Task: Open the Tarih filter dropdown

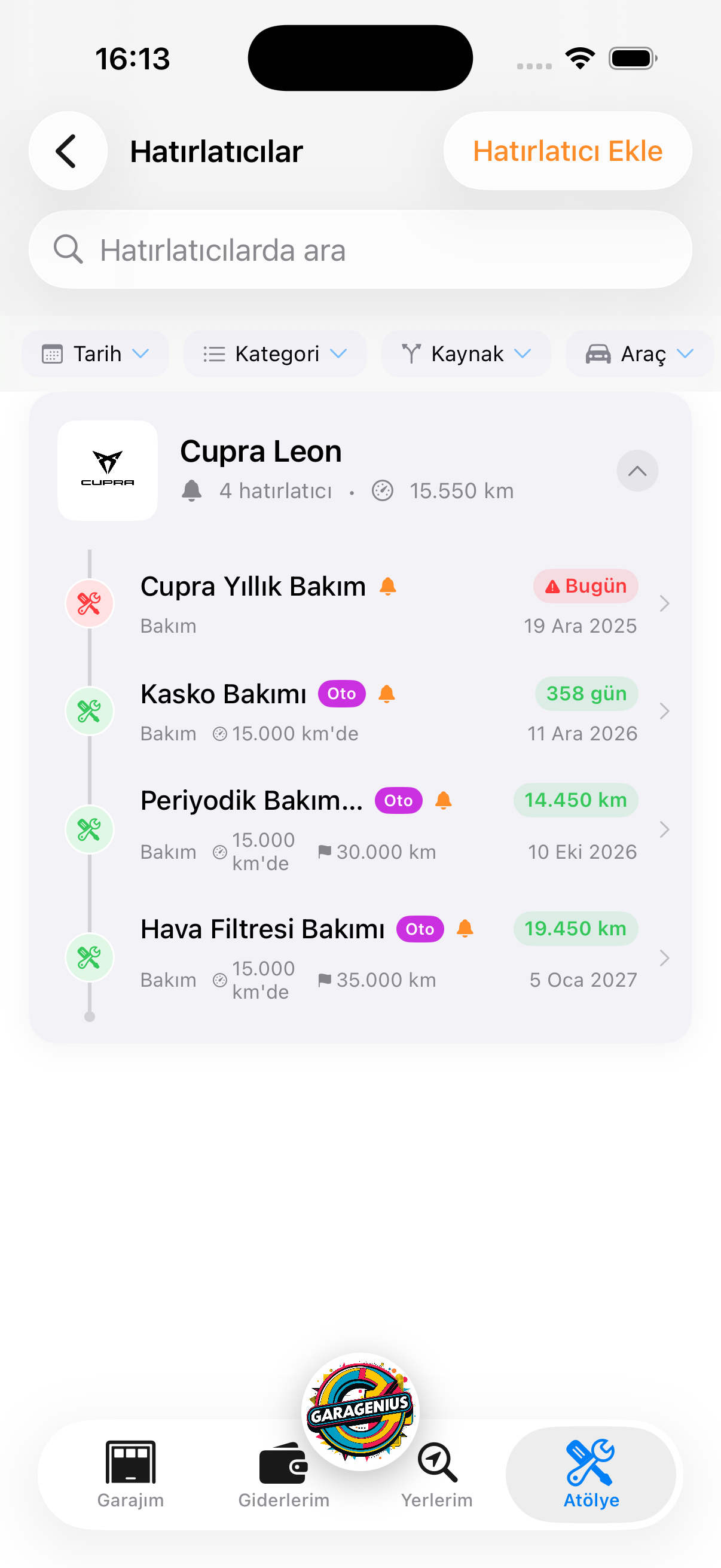Action: [95, 353]
